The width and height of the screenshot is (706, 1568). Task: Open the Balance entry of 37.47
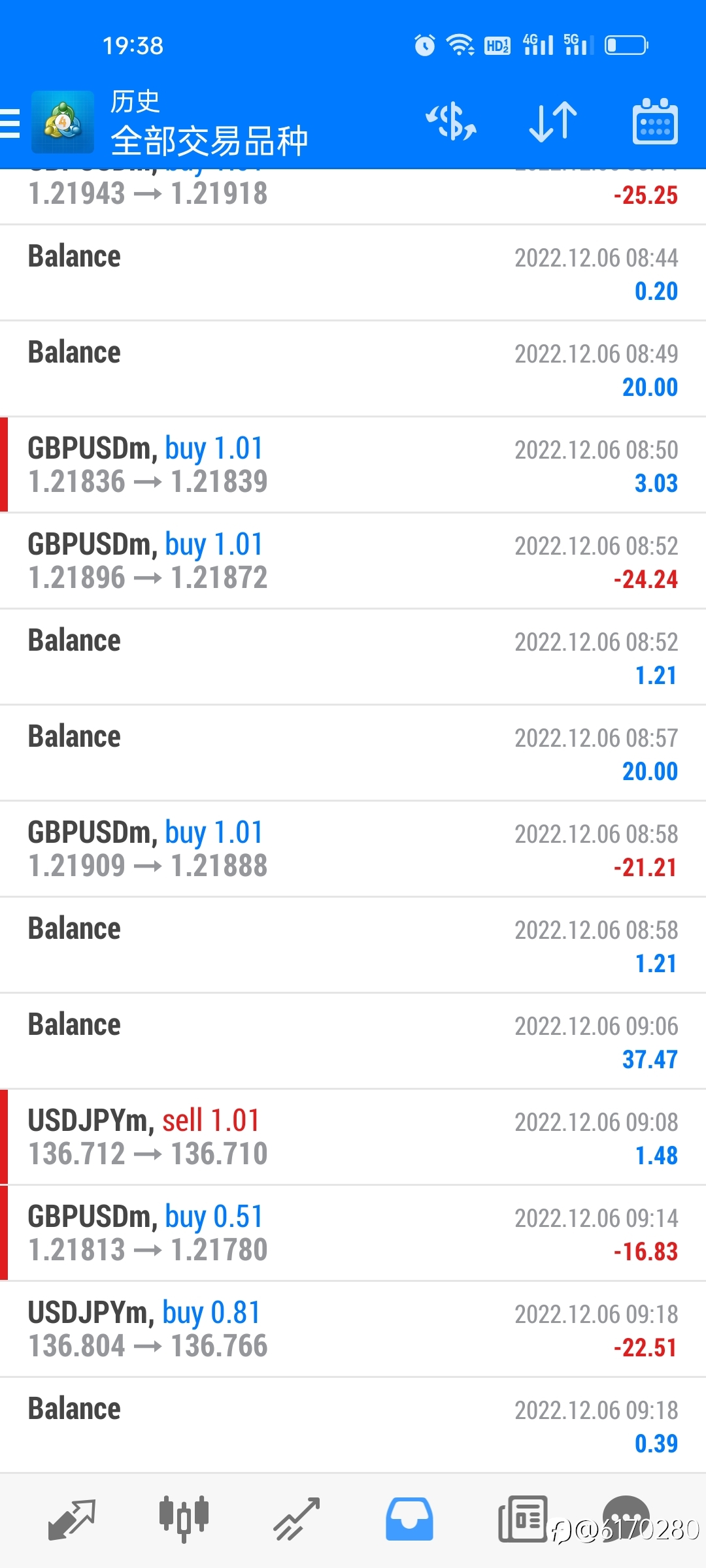pyautogui.click(x=353, y=1041)
